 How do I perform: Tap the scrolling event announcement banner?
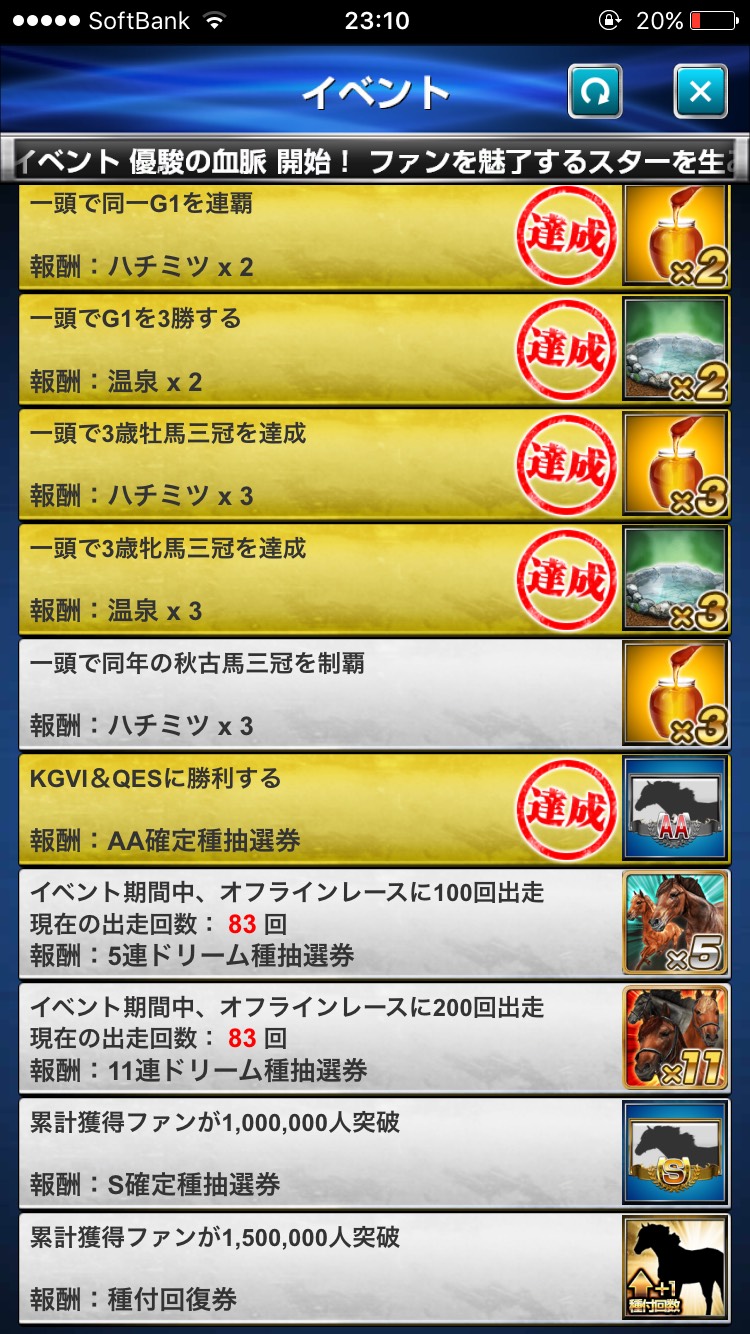[375, 160]
